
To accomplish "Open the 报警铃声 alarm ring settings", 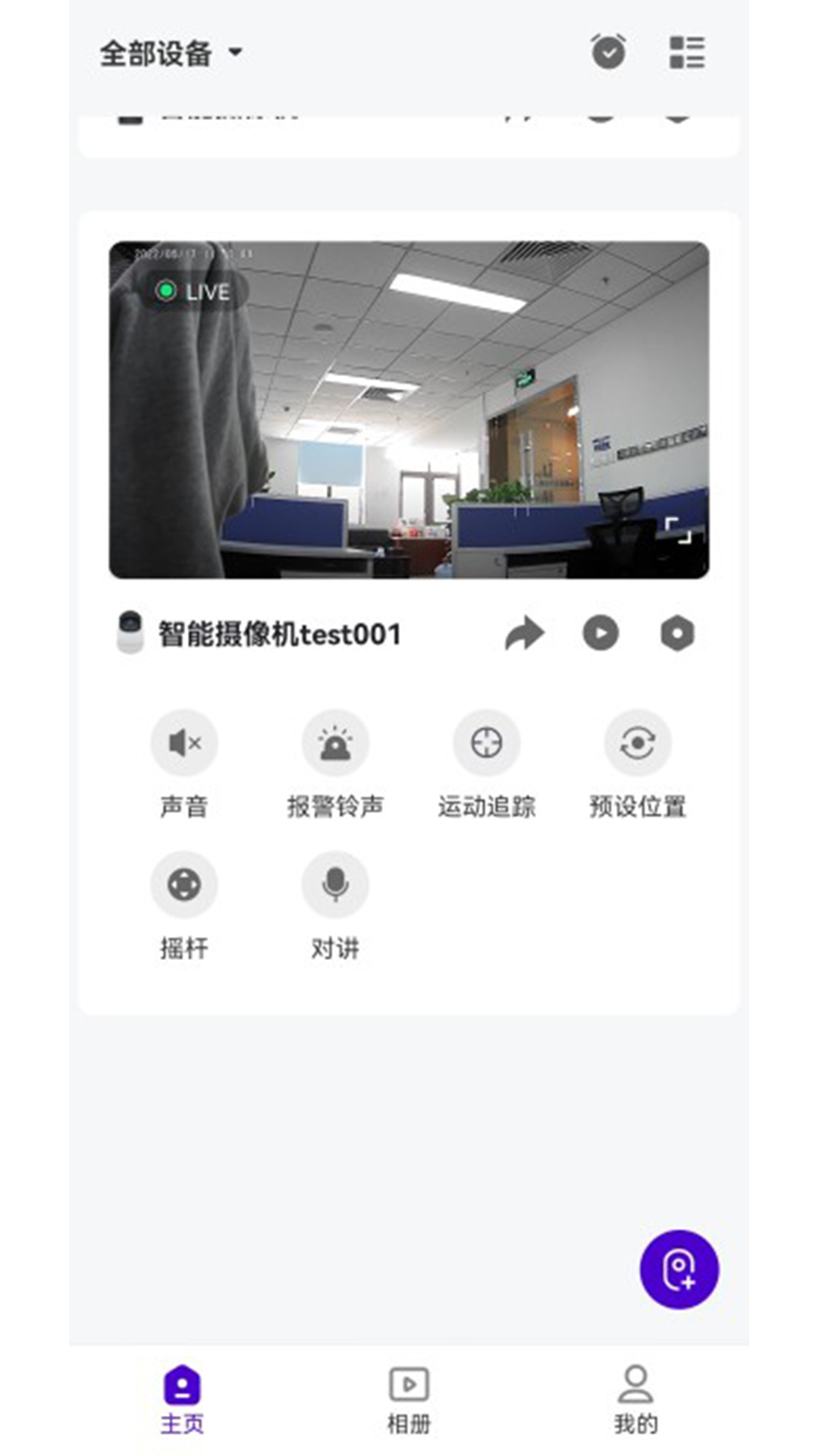I will pos(335,743).
